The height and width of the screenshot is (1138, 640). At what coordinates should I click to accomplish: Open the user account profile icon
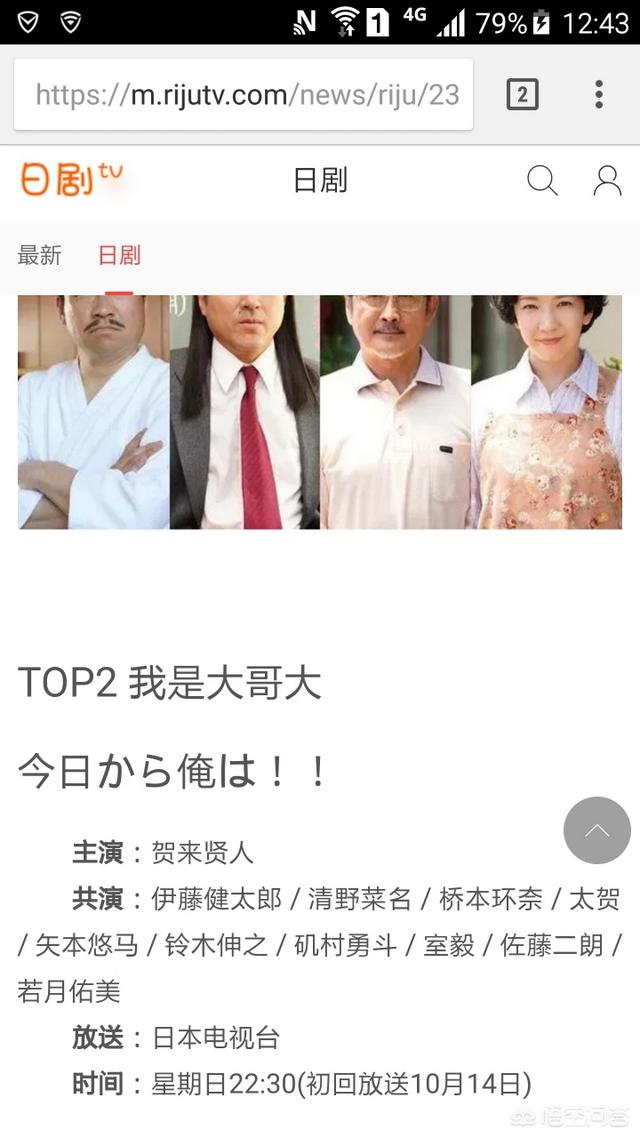607,181
